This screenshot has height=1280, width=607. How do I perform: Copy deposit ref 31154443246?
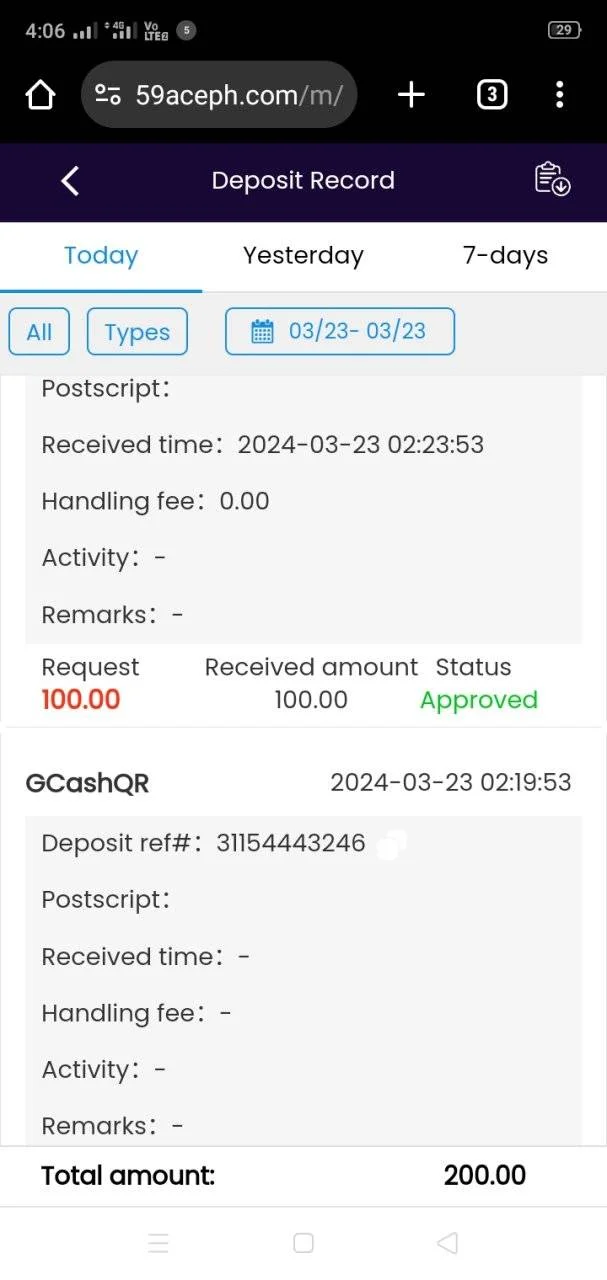(x=391, y=844)
